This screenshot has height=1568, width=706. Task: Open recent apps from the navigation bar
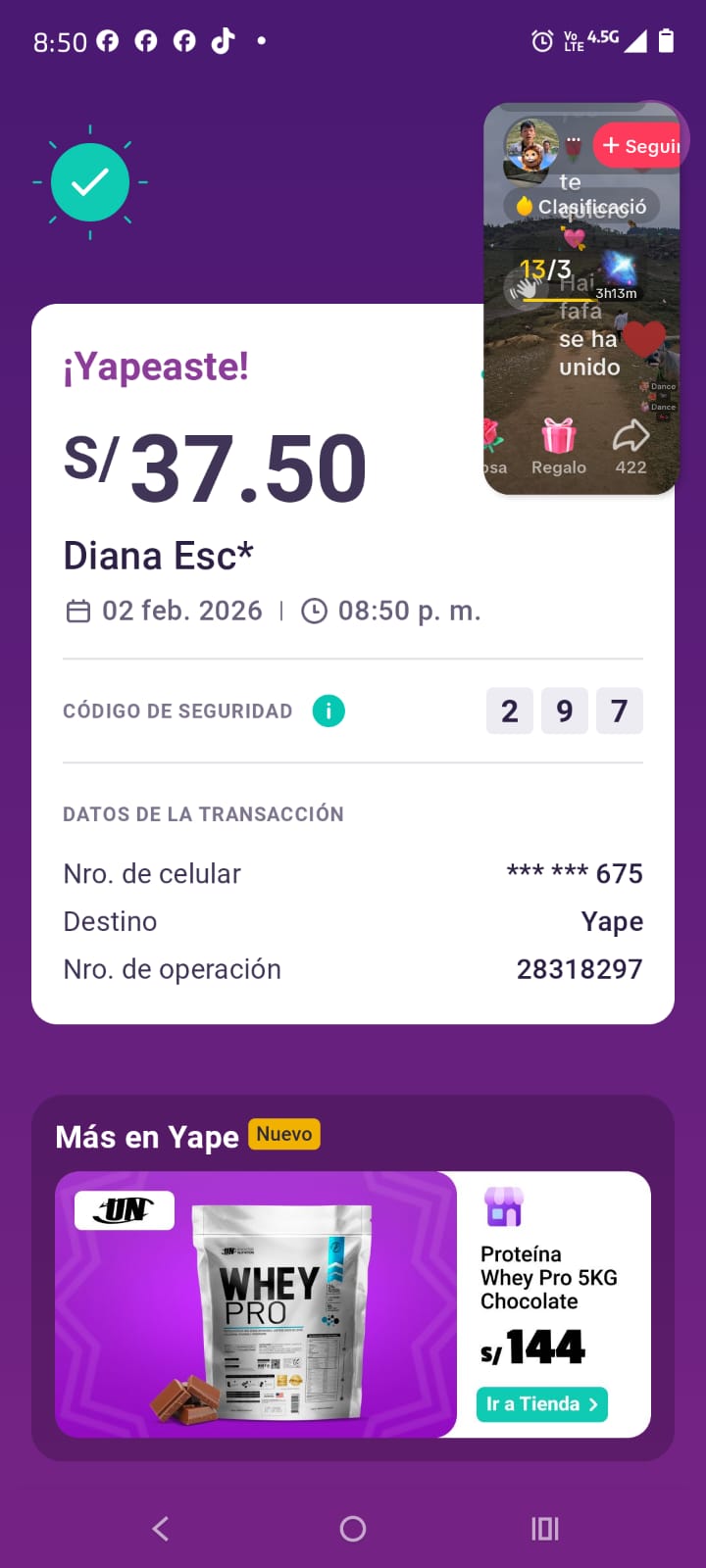click(x=544, y=1528)
